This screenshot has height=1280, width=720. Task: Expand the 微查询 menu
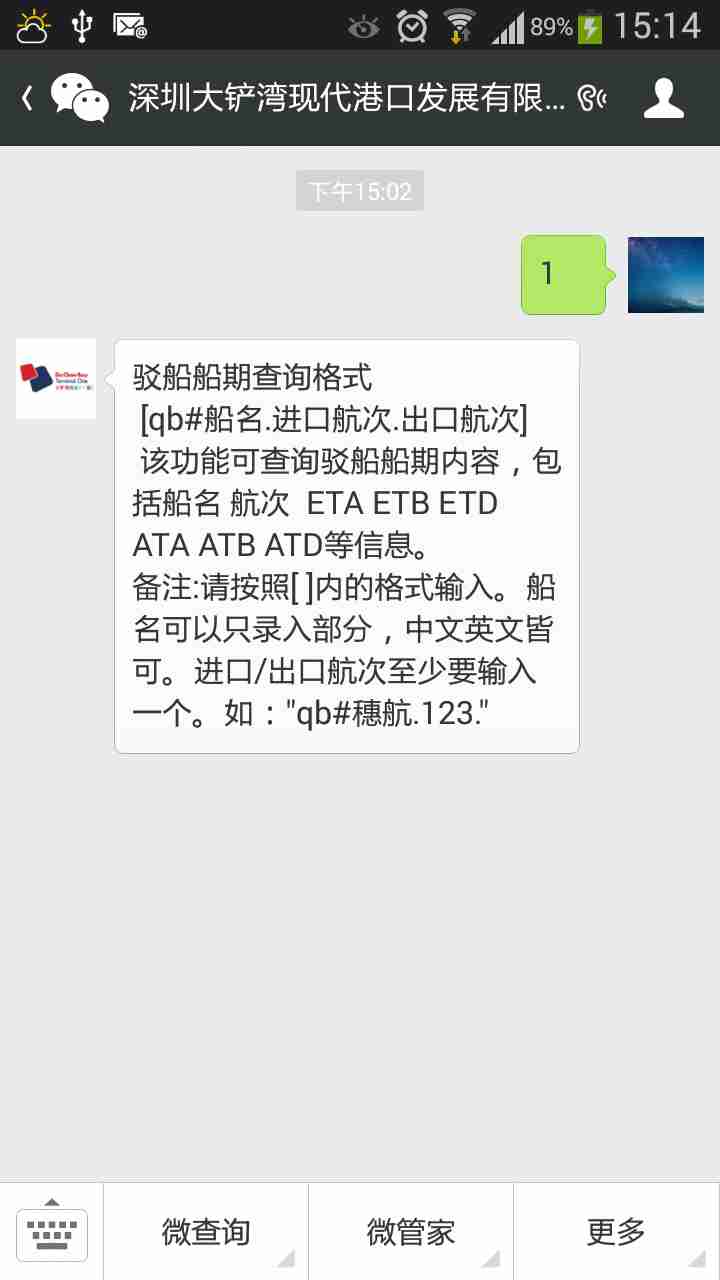click(x=206, y=1232)
